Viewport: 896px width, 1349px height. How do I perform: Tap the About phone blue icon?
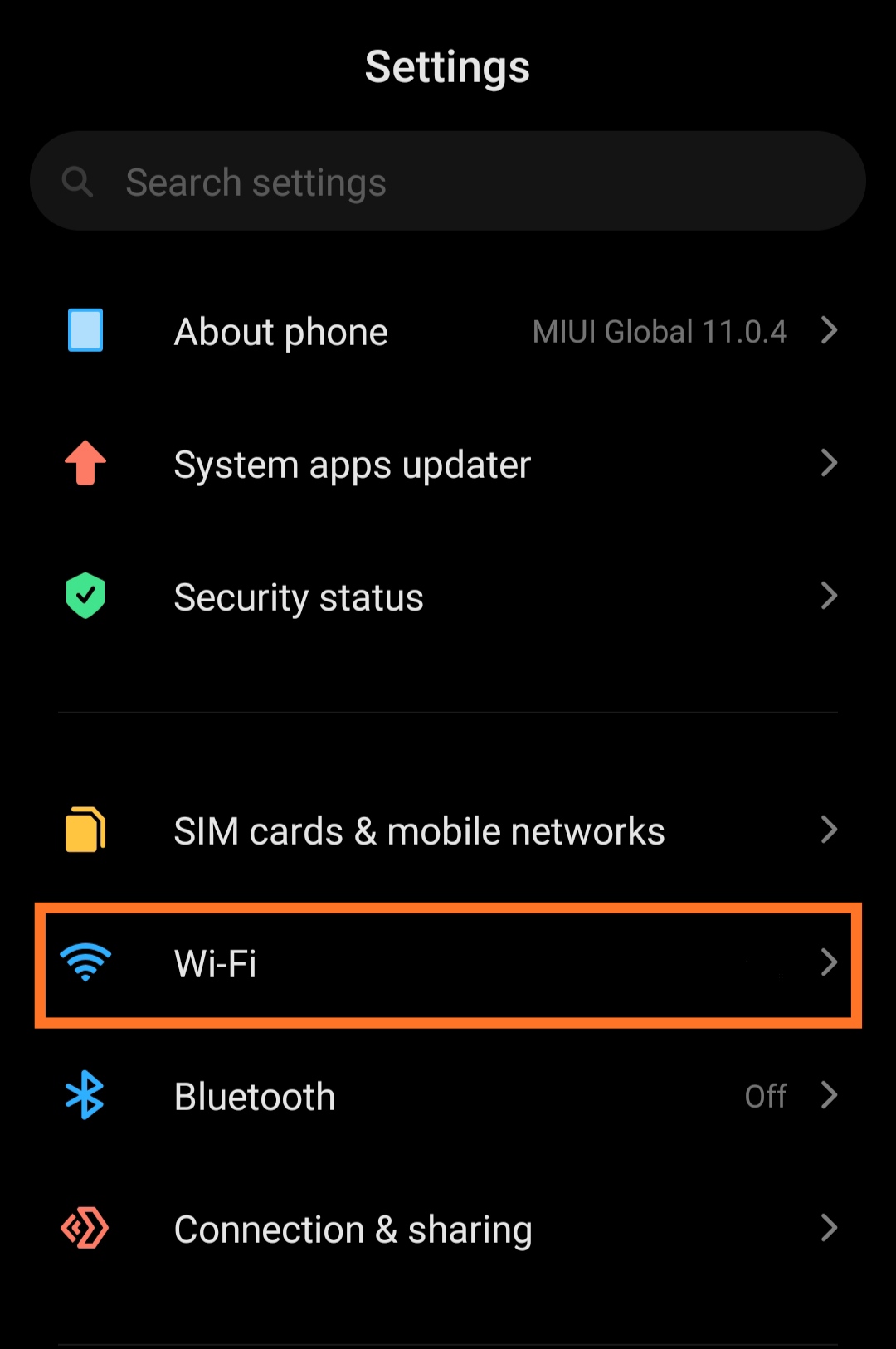[84, 330]
